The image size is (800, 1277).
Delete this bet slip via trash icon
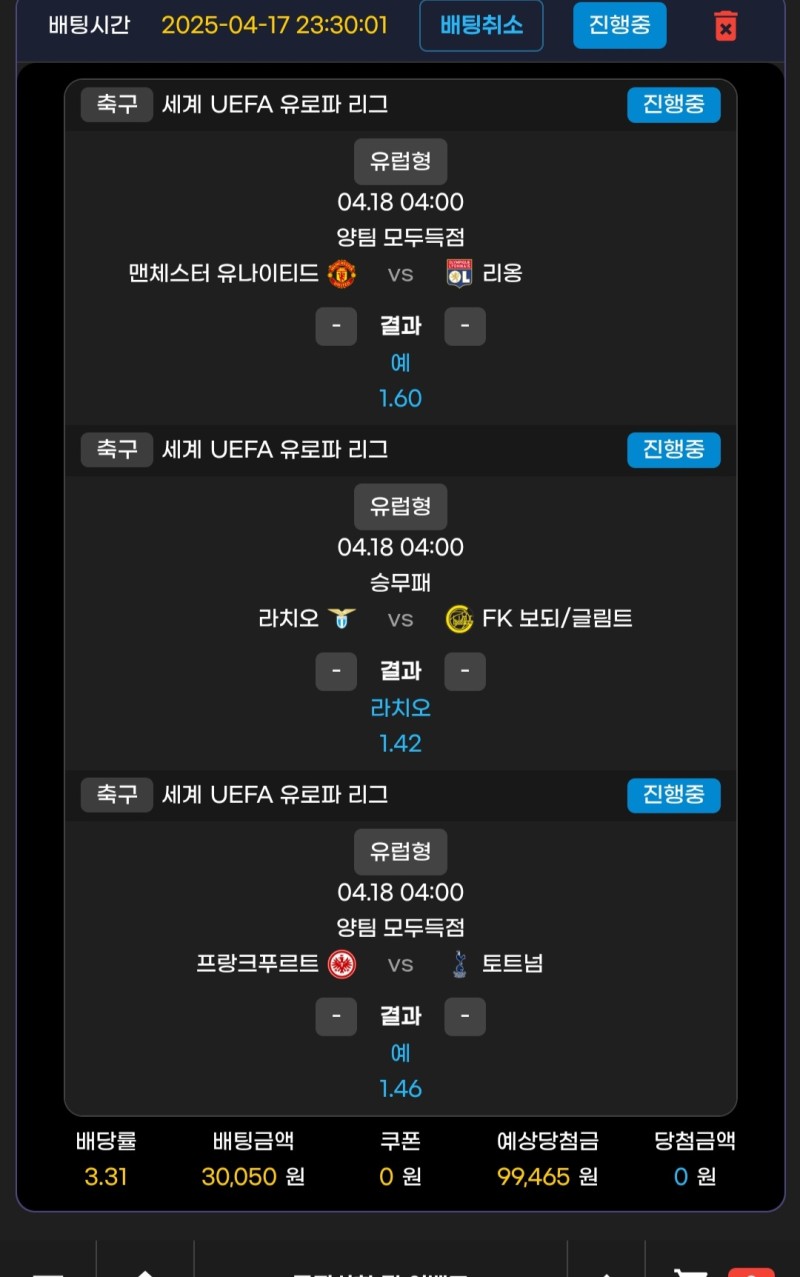click(x=726, y=26)
